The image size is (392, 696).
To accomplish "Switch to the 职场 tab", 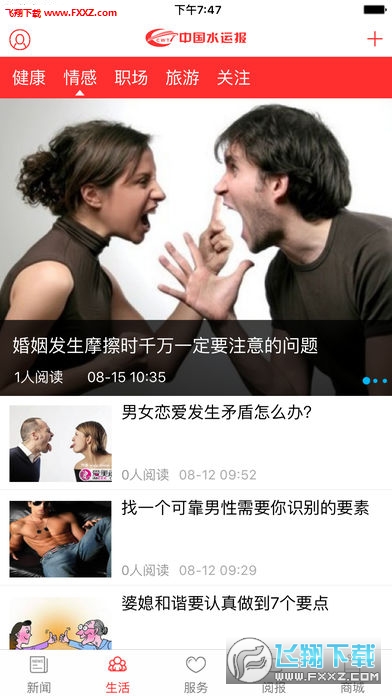I will coord(131,78).
